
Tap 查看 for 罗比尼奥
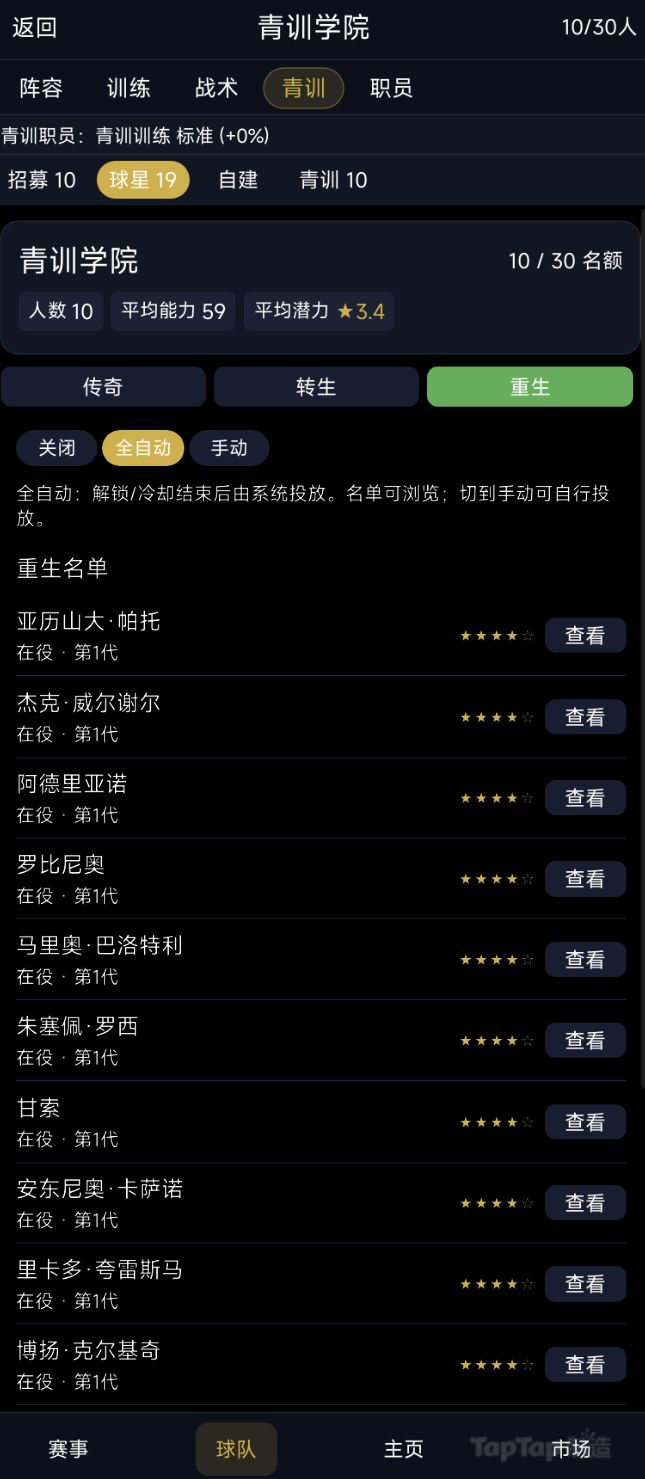[585, 879]
